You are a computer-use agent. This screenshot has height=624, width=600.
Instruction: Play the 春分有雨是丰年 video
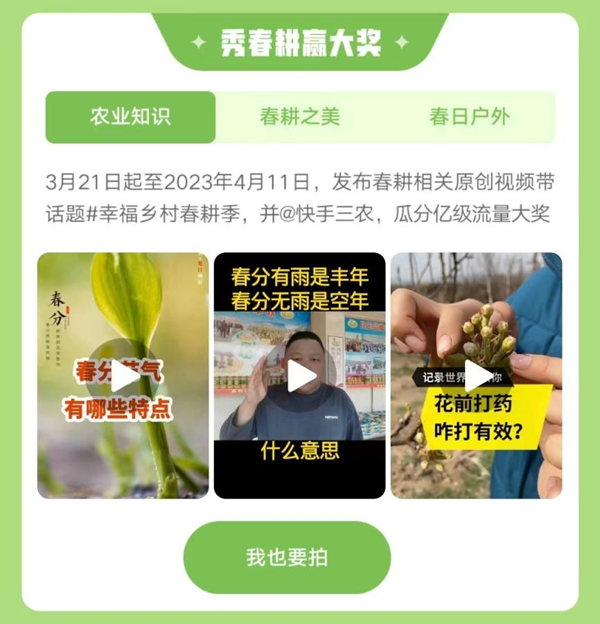tap(300, 375)
